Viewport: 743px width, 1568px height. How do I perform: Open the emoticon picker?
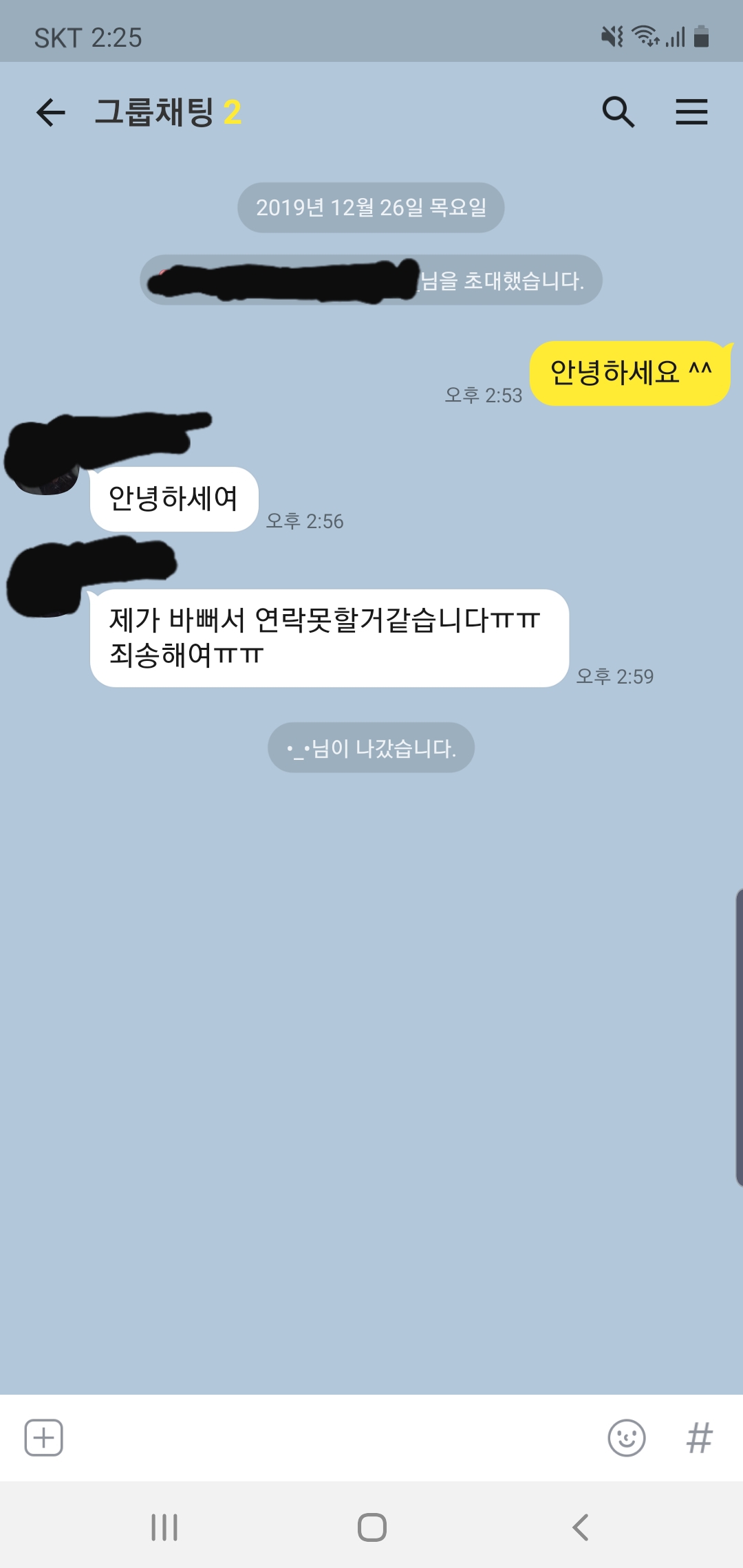[x=627, y=1437]
